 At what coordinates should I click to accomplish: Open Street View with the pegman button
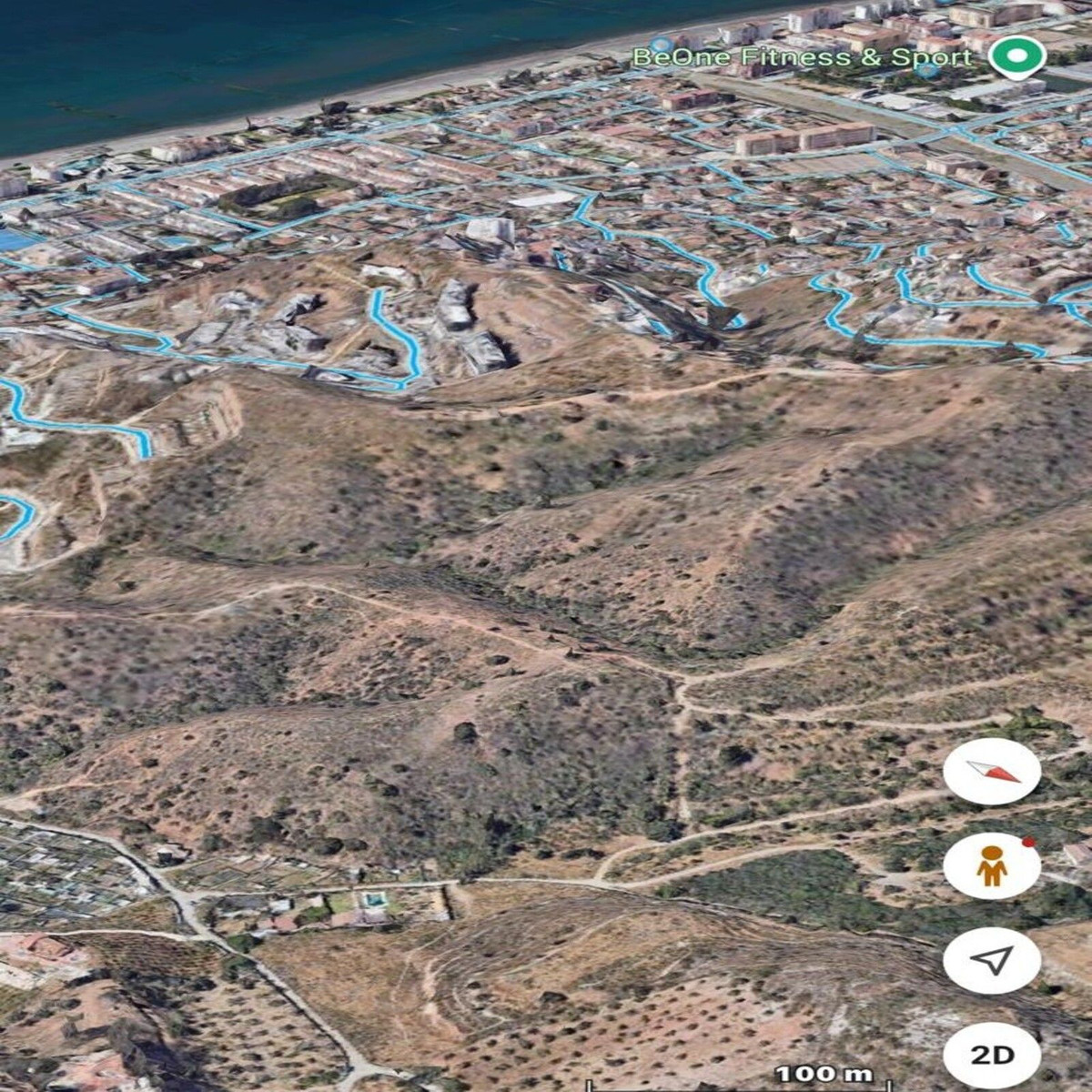992,865
